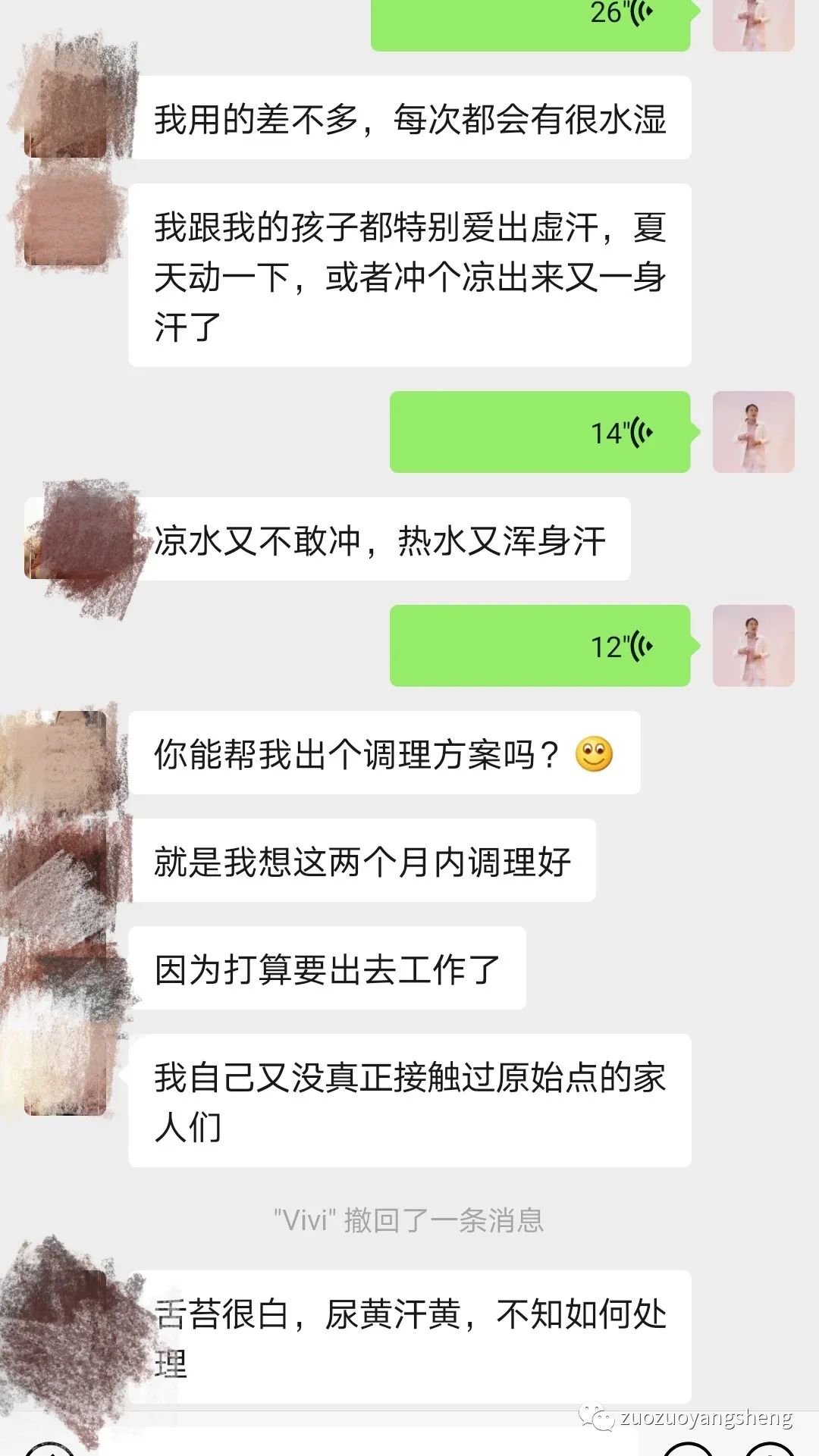The image size is (819, 1456).
Task: Play the 14-second voice message
Action: (540, 432)
